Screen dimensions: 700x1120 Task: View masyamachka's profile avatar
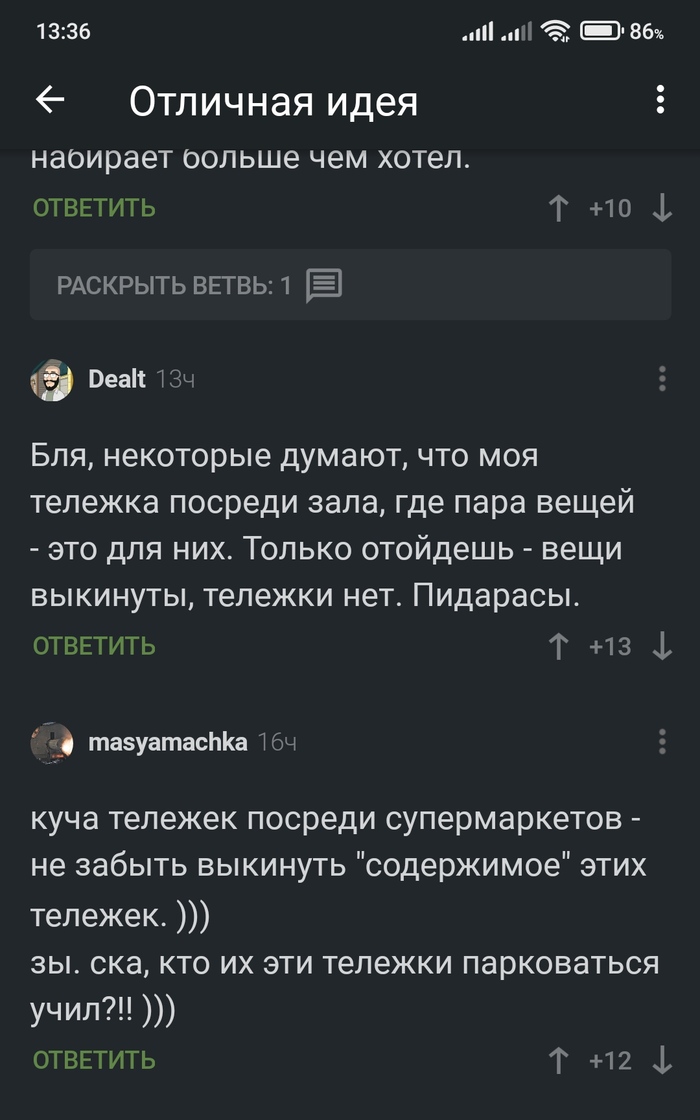point(52,743)
